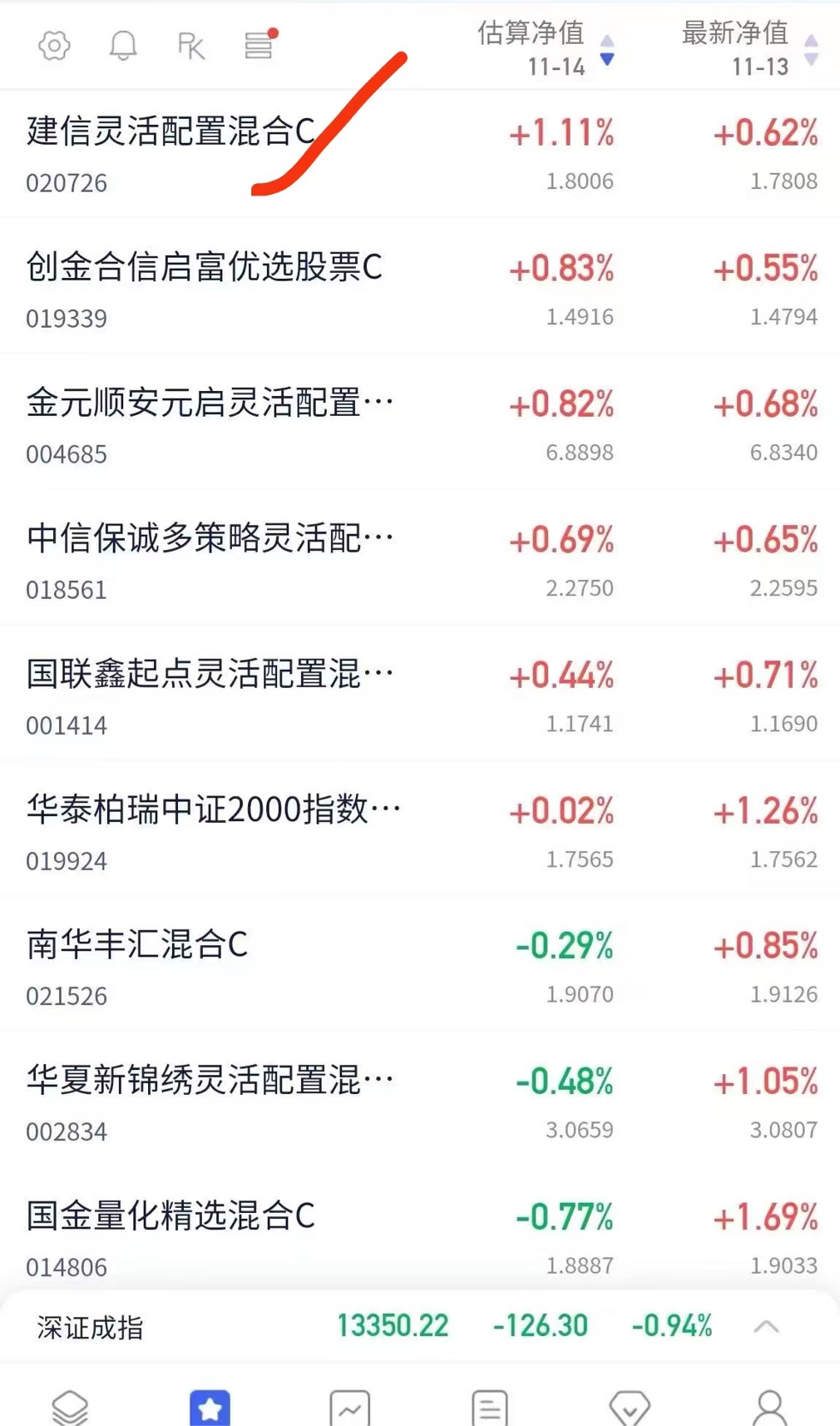Screen dimensions: 840x1426
Task: Open the notifications bell
Action: click(x=123, y=46)
